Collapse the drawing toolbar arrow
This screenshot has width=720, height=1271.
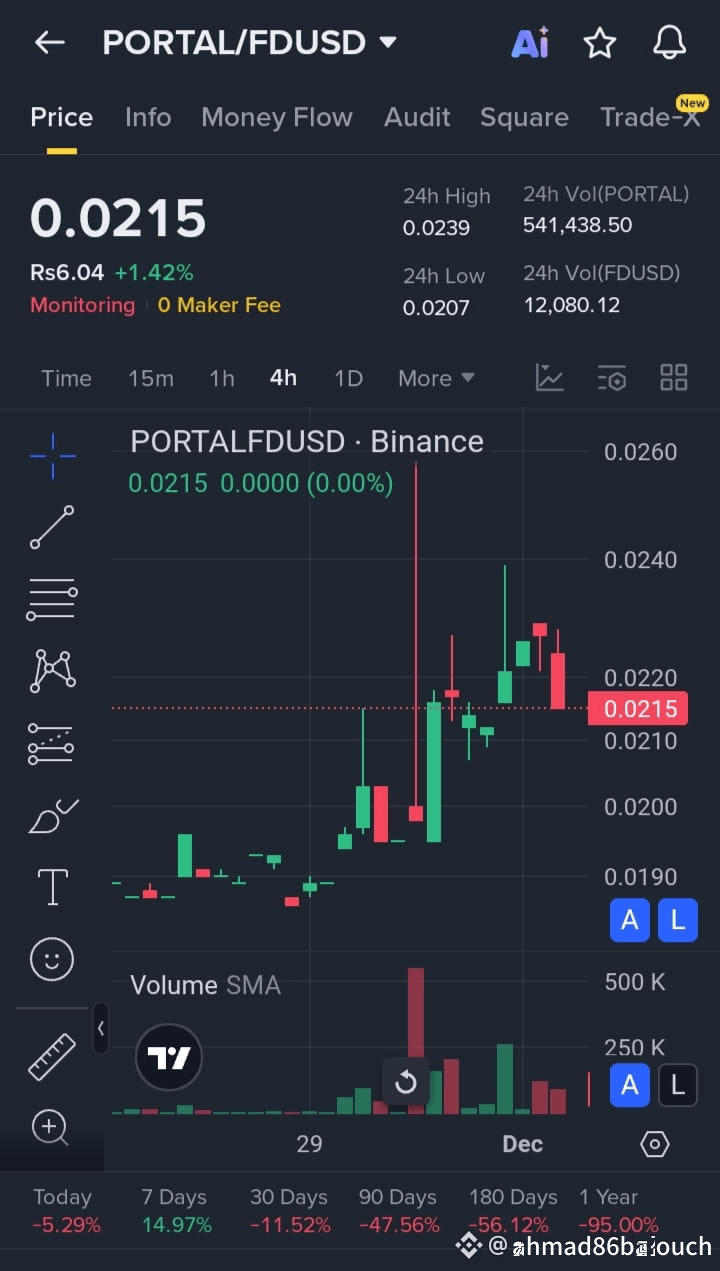100,1028
